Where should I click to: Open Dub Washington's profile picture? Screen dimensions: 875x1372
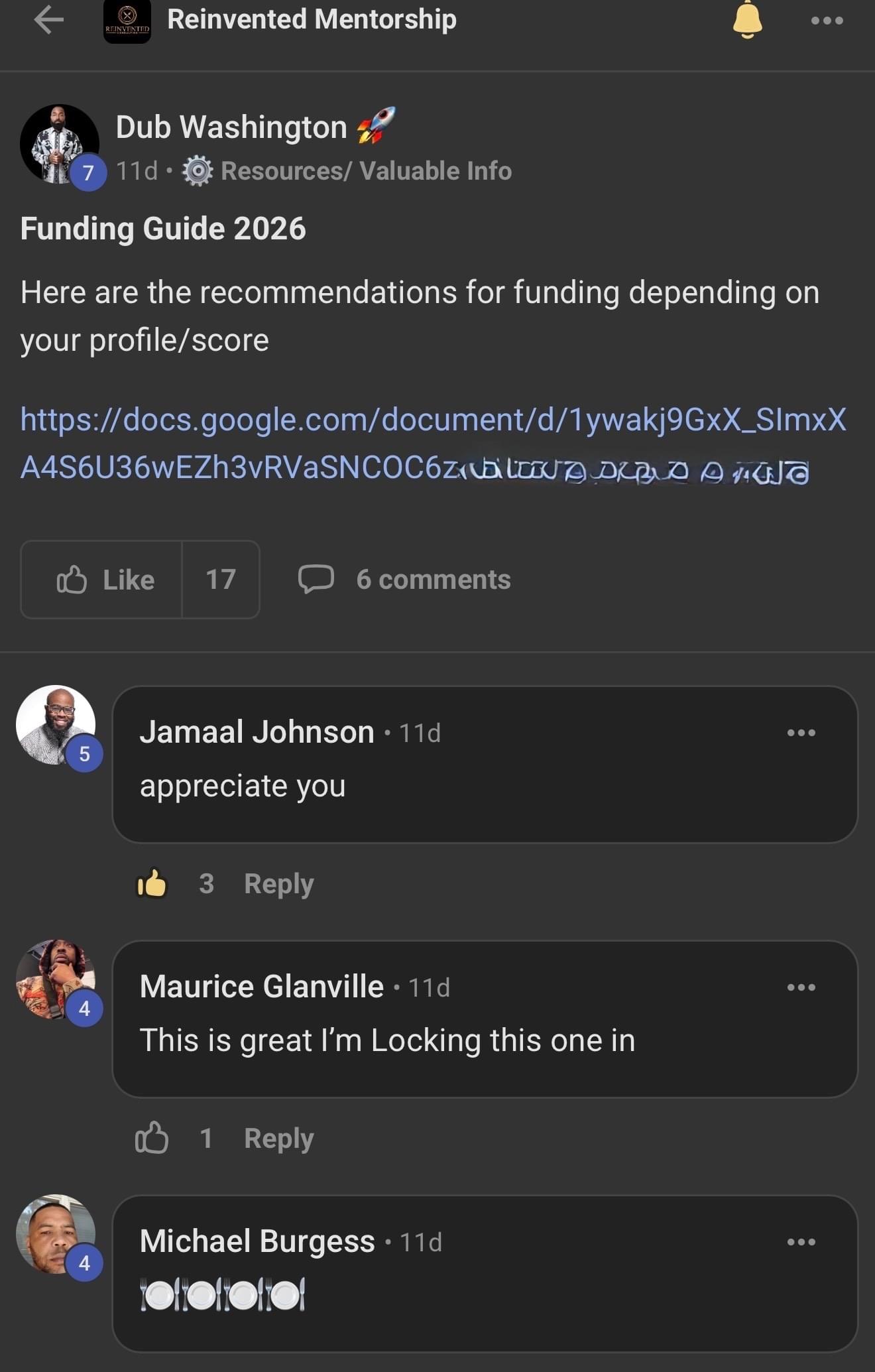(x=59, y=143)
